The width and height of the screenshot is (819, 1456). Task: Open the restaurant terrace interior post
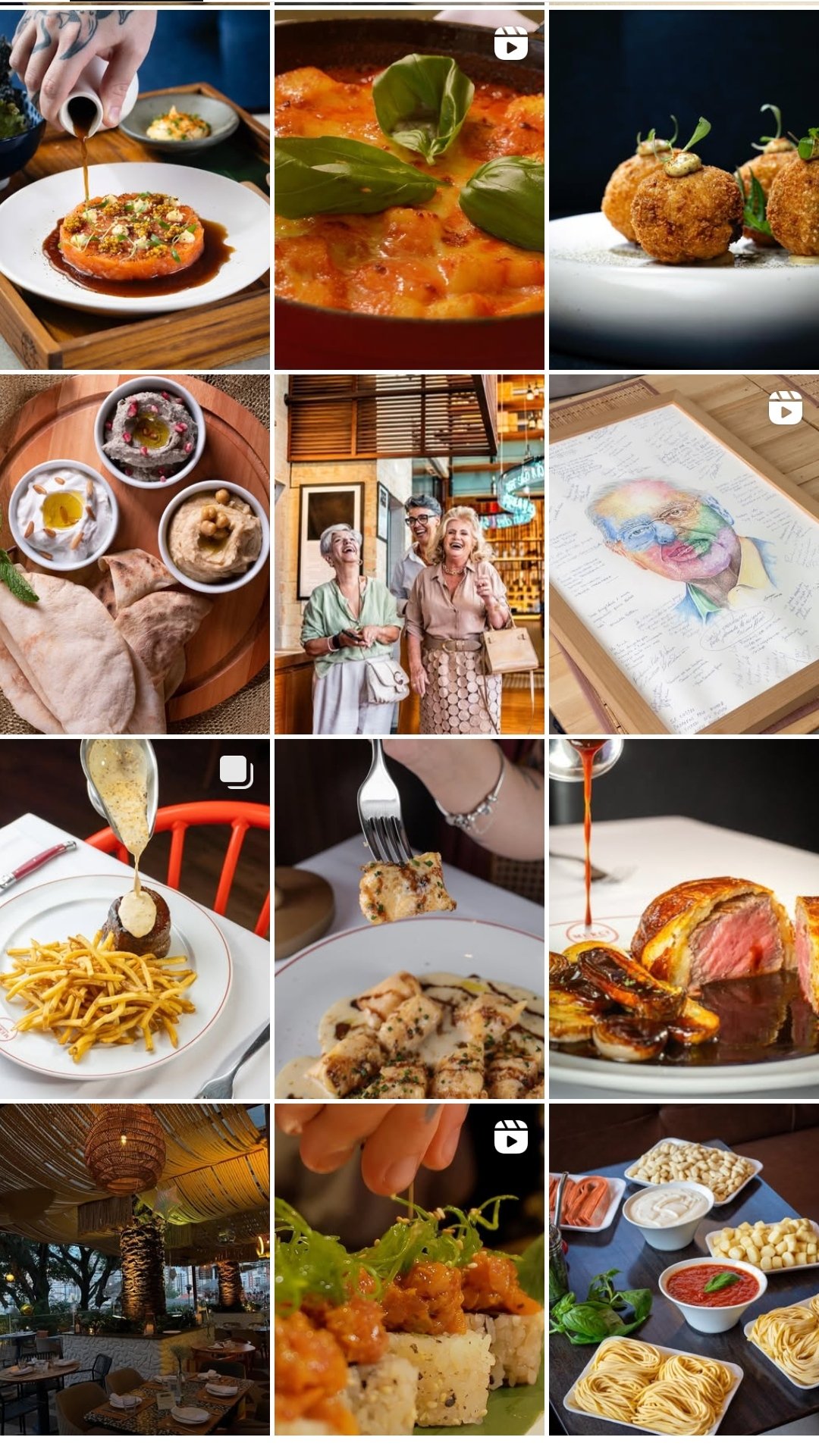[134, 1270]
